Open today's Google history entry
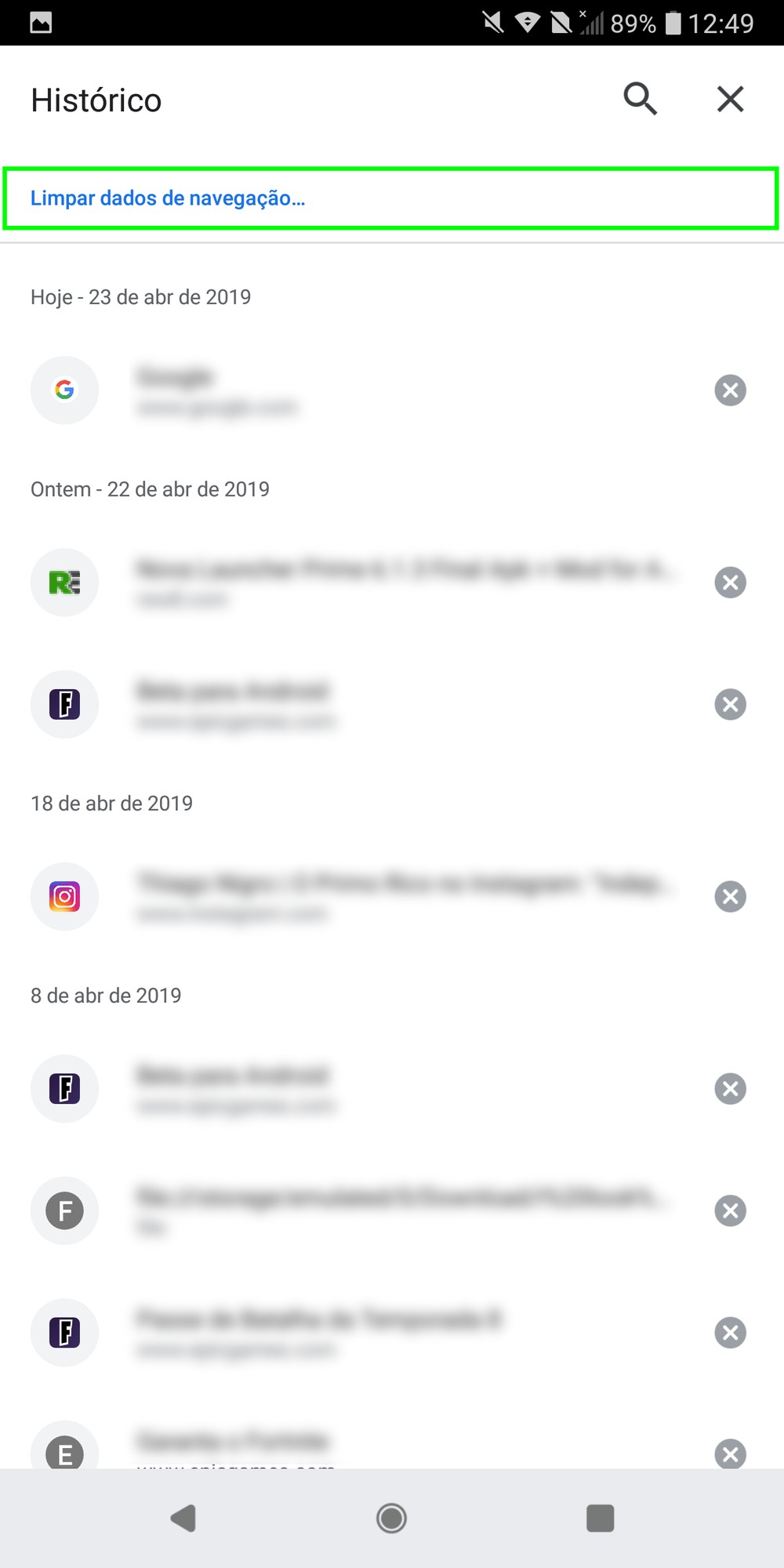784x1568 pixels. pyautogui.click(x=314, y=390)
